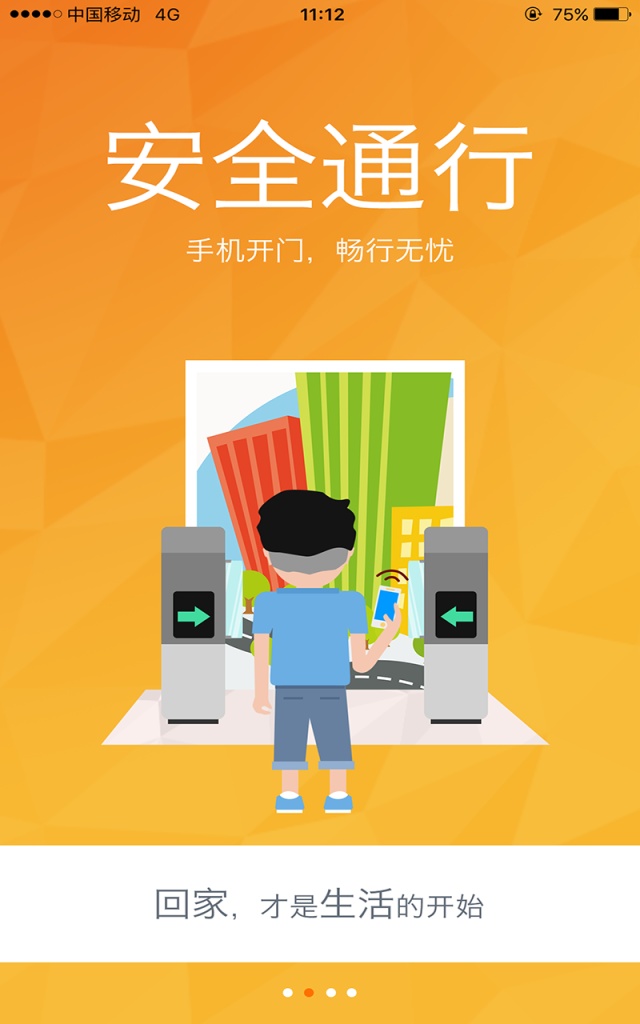Jump to the last page indicator dot
The height and width of the screenshot is (1024, 640).
point(352,993)
